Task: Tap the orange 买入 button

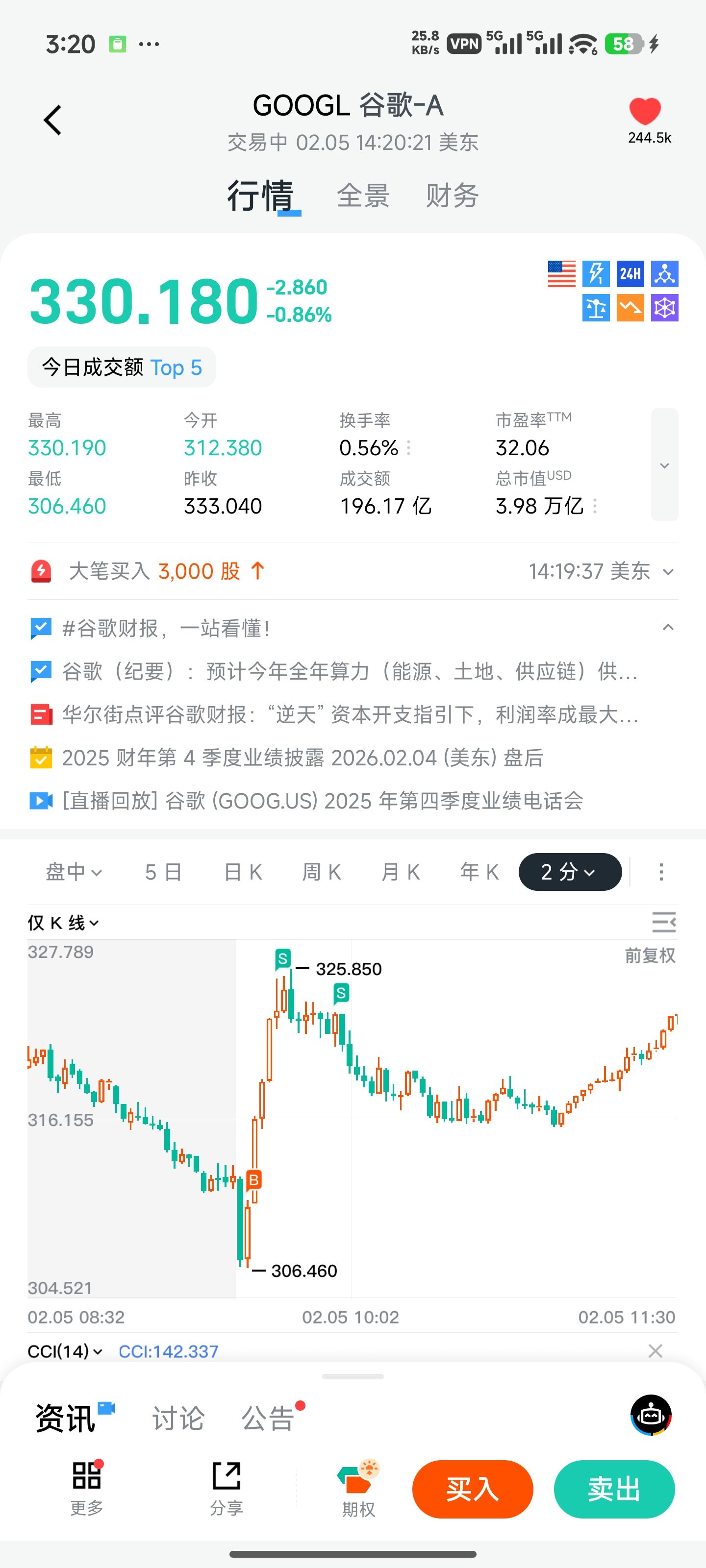Action: (472, 1490)
